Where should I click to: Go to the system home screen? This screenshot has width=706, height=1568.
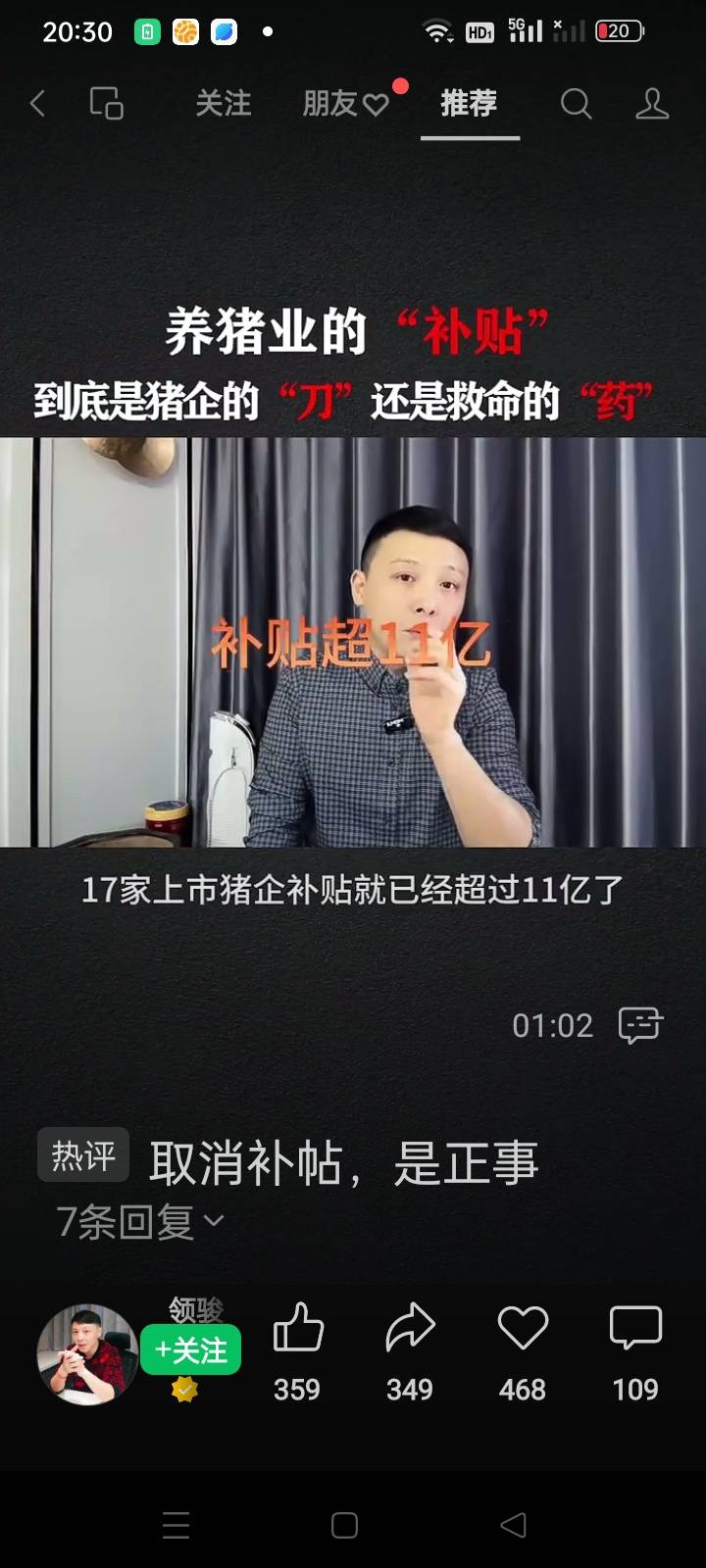[x=344, y=1525]
